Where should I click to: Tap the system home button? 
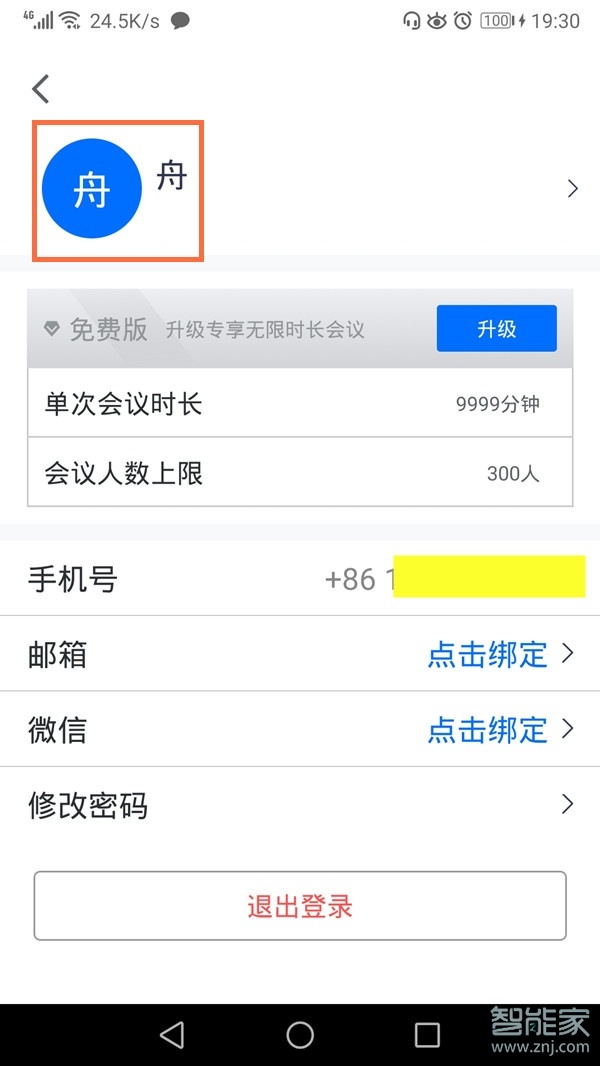(x=300, y=1035)
